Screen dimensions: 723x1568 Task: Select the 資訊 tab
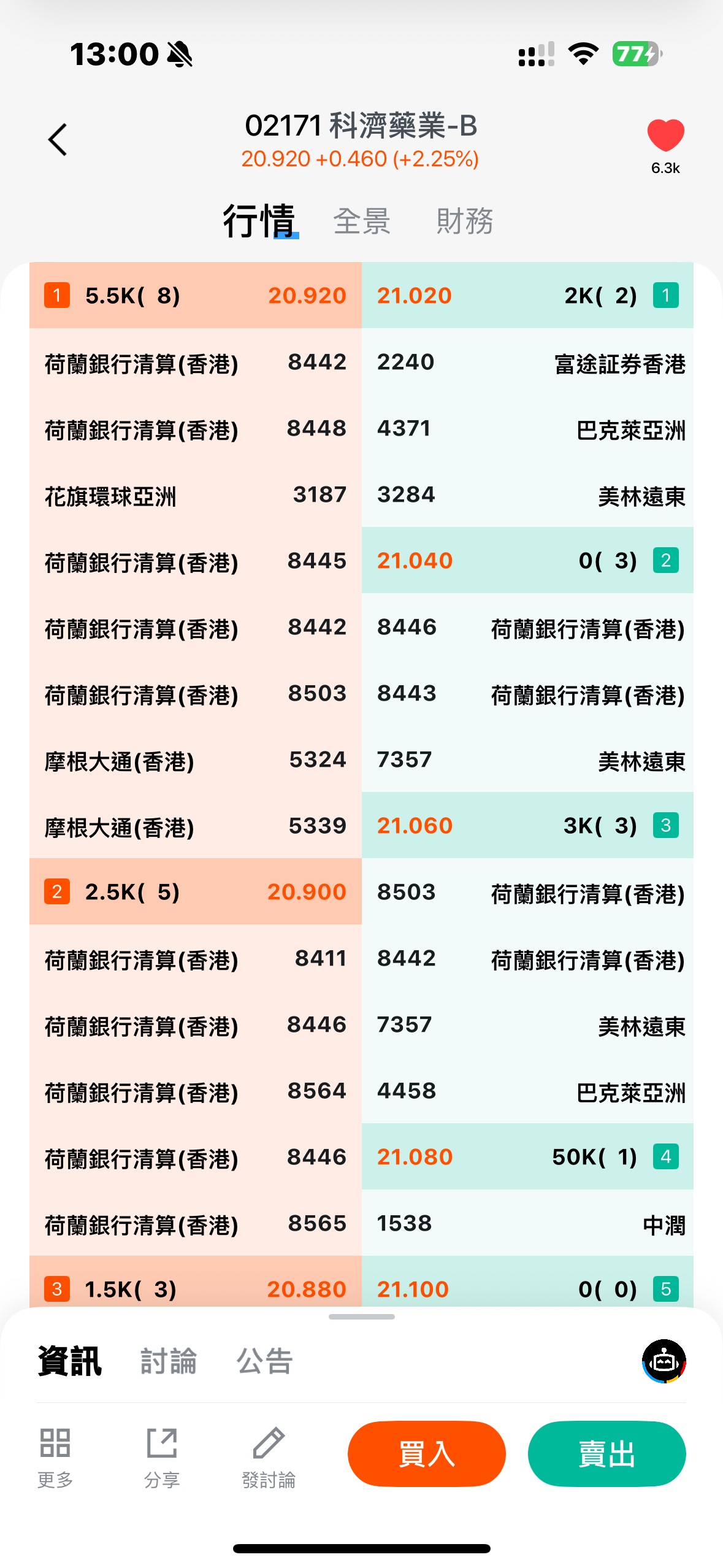pos(70,1361)
